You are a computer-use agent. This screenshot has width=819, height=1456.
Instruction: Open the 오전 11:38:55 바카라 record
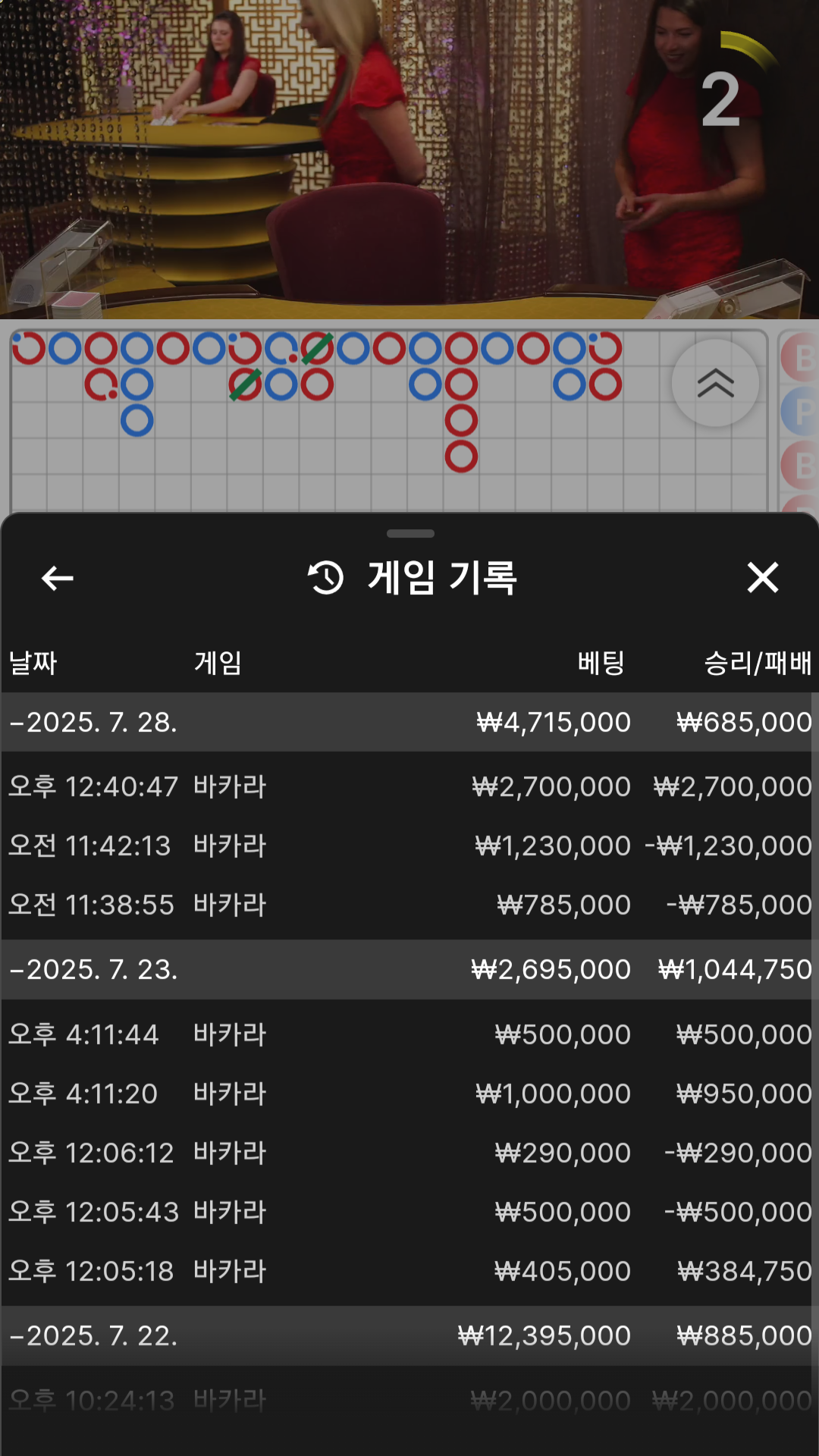coord(409,905)
